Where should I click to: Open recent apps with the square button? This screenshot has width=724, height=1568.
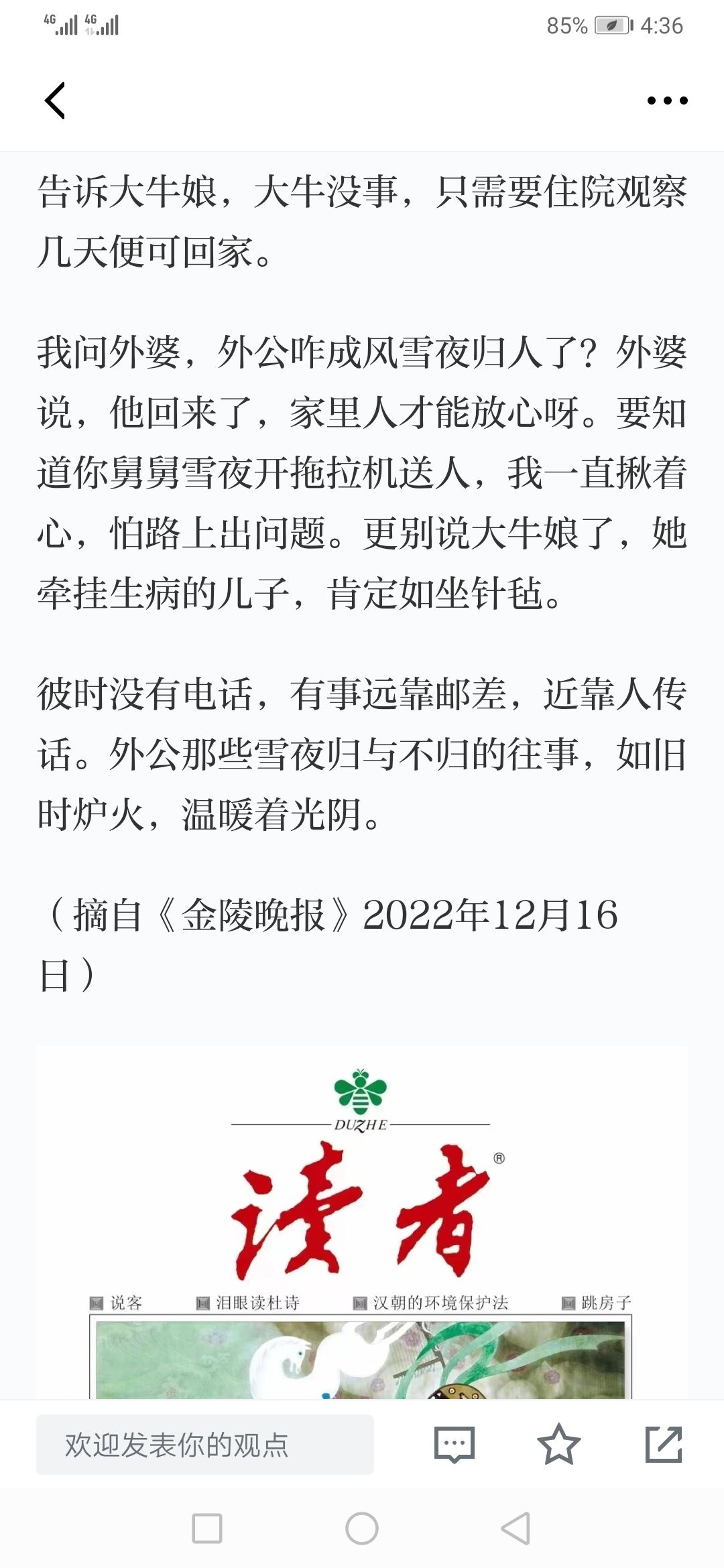coord(207,1528)
